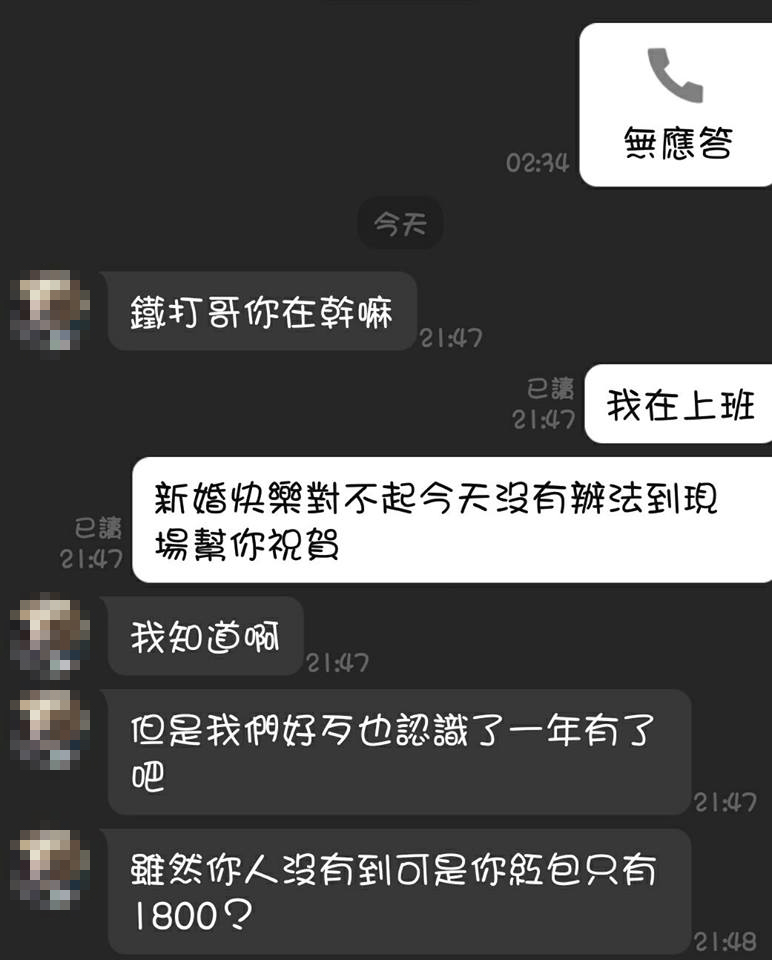The image size is (772, 960).
Task: Tap the 無應答 missed call bubble
Action: coord(676,105)
